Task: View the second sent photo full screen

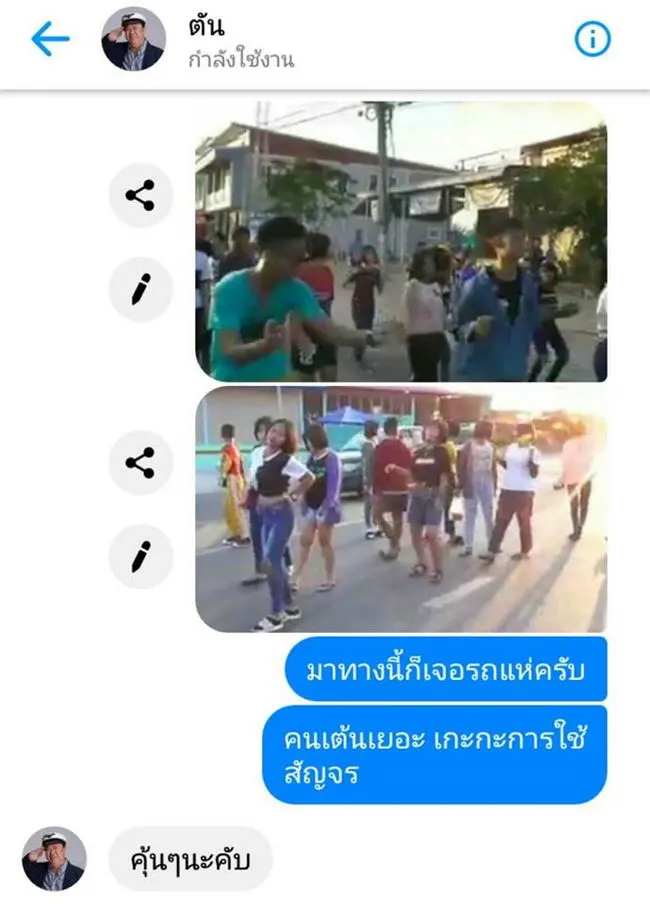Action: 400,509
